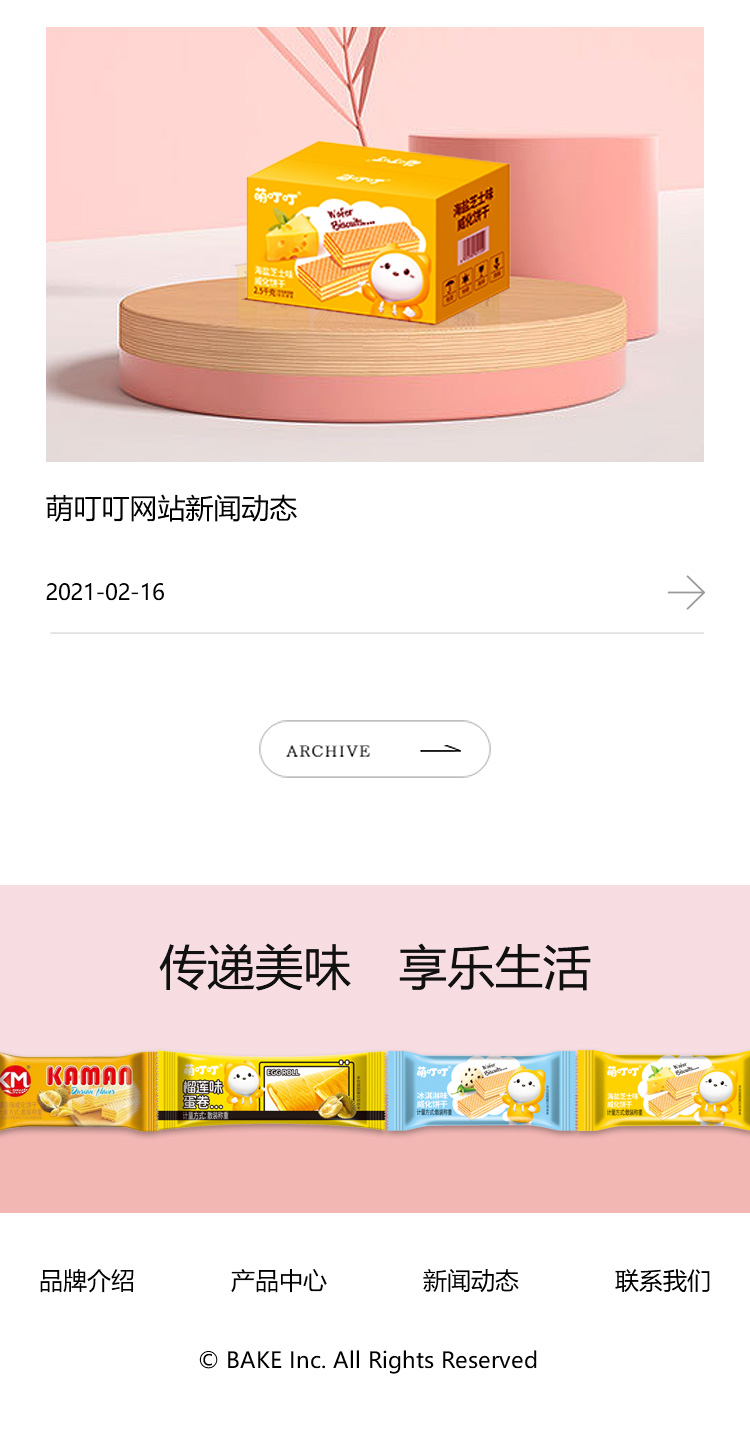Tap the arrow next to 2021-02-16
750x1437 pixels.
(x=686, y=592)
